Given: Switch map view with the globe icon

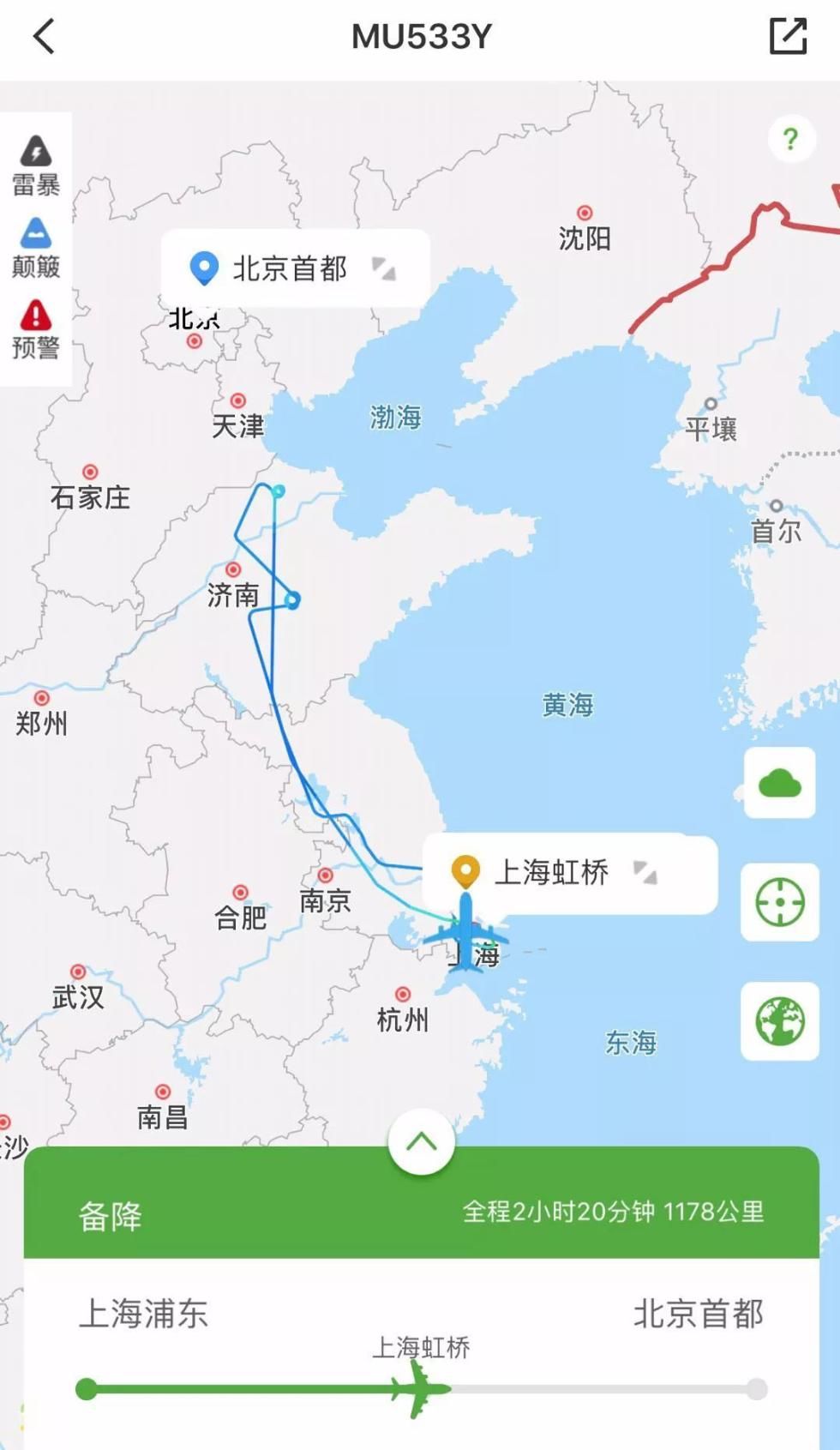Looking at the screenshot, I should (779, 1020).
